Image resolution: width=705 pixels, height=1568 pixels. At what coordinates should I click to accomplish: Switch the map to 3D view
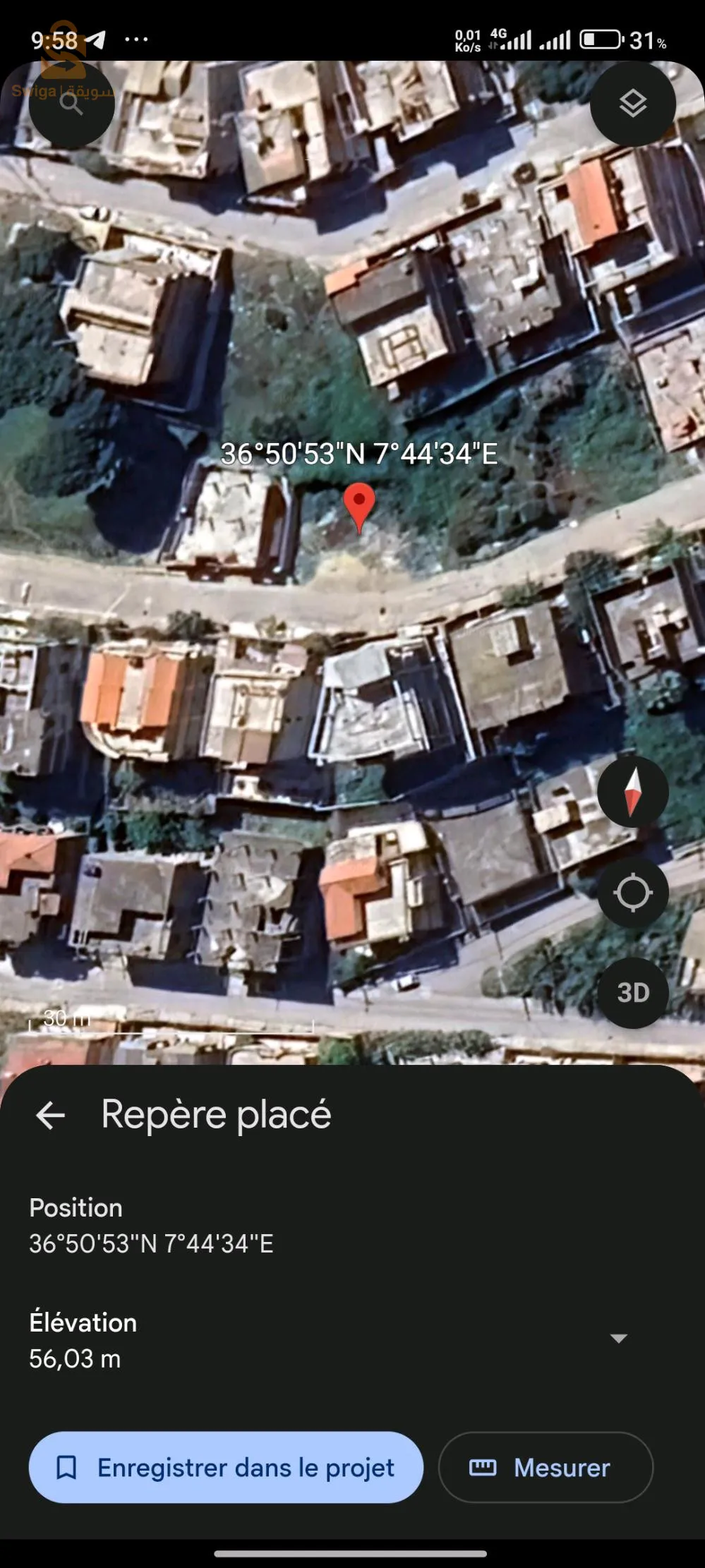[x=632, y=993]
